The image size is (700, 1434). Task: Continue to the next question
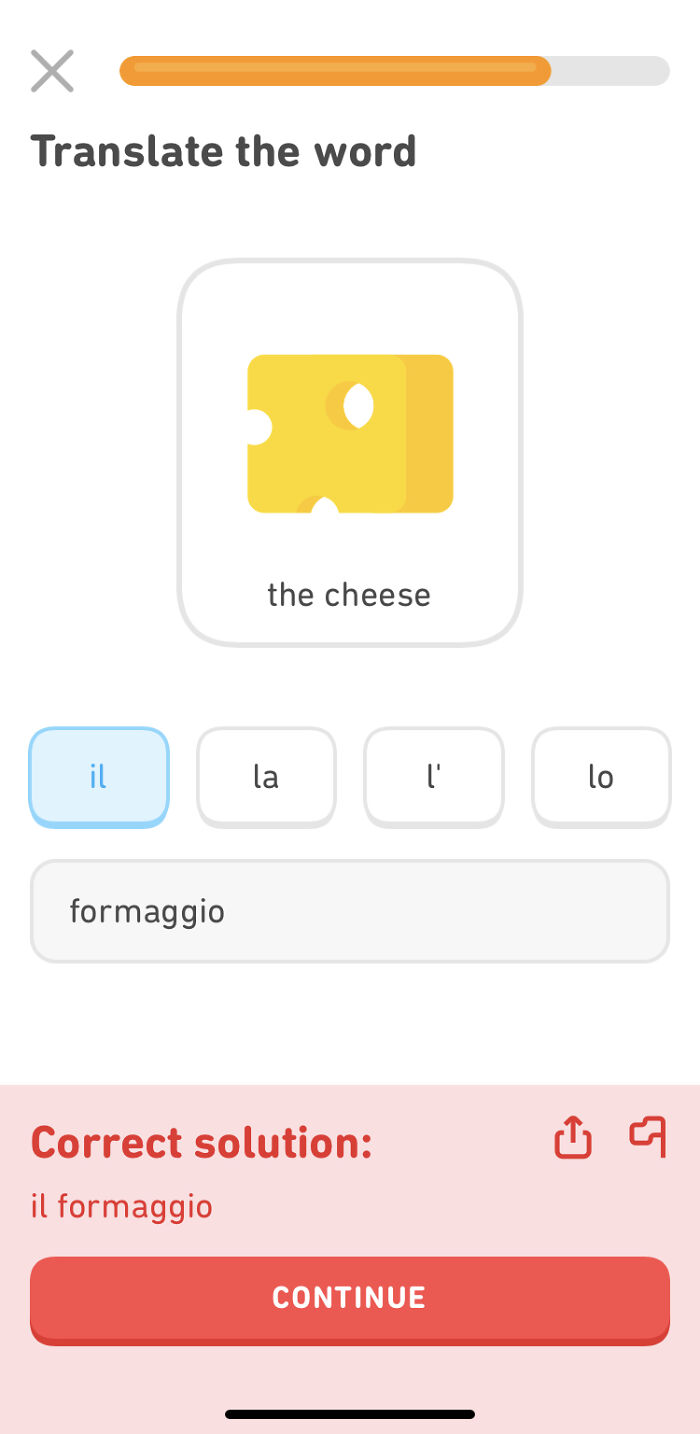pos(349,1298)
